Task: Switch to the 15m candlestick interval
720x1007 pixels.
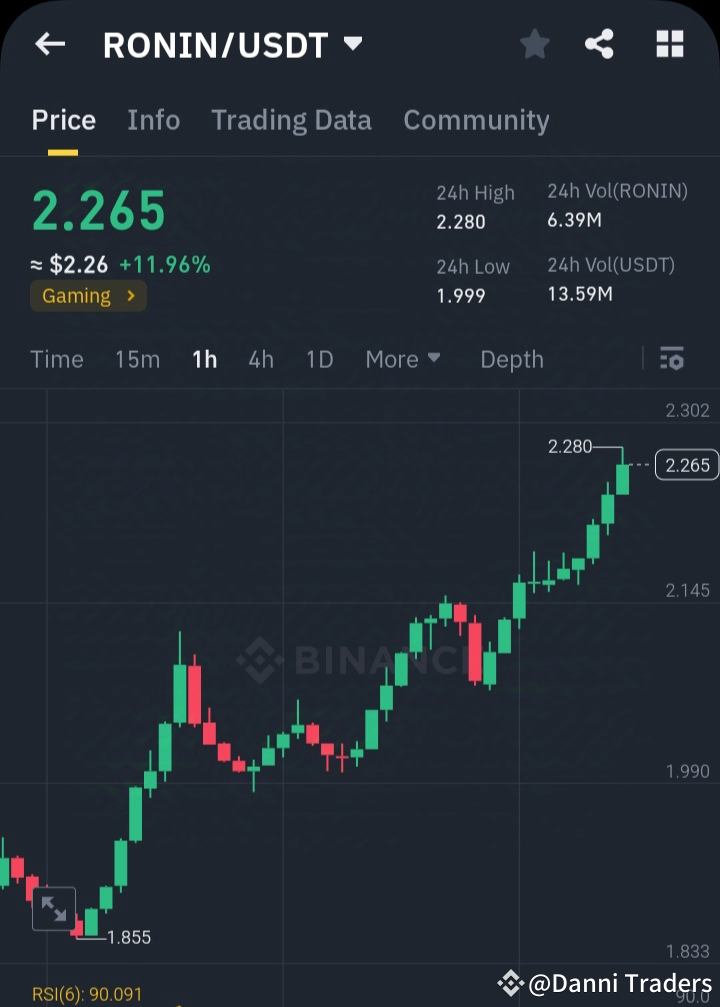Action: tap(137, 358)
